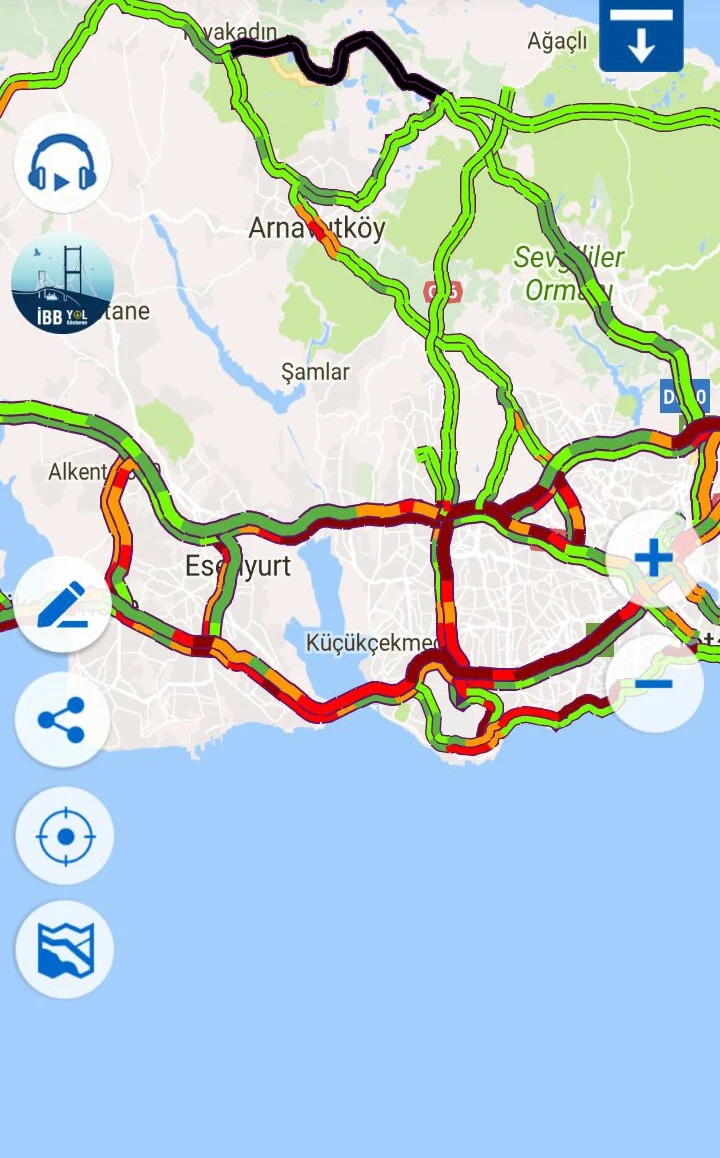Open the İBB Yol bridge button
The width and height of the screenshot is (720, 1158).
pyautogui.click(x=62, y=284)
